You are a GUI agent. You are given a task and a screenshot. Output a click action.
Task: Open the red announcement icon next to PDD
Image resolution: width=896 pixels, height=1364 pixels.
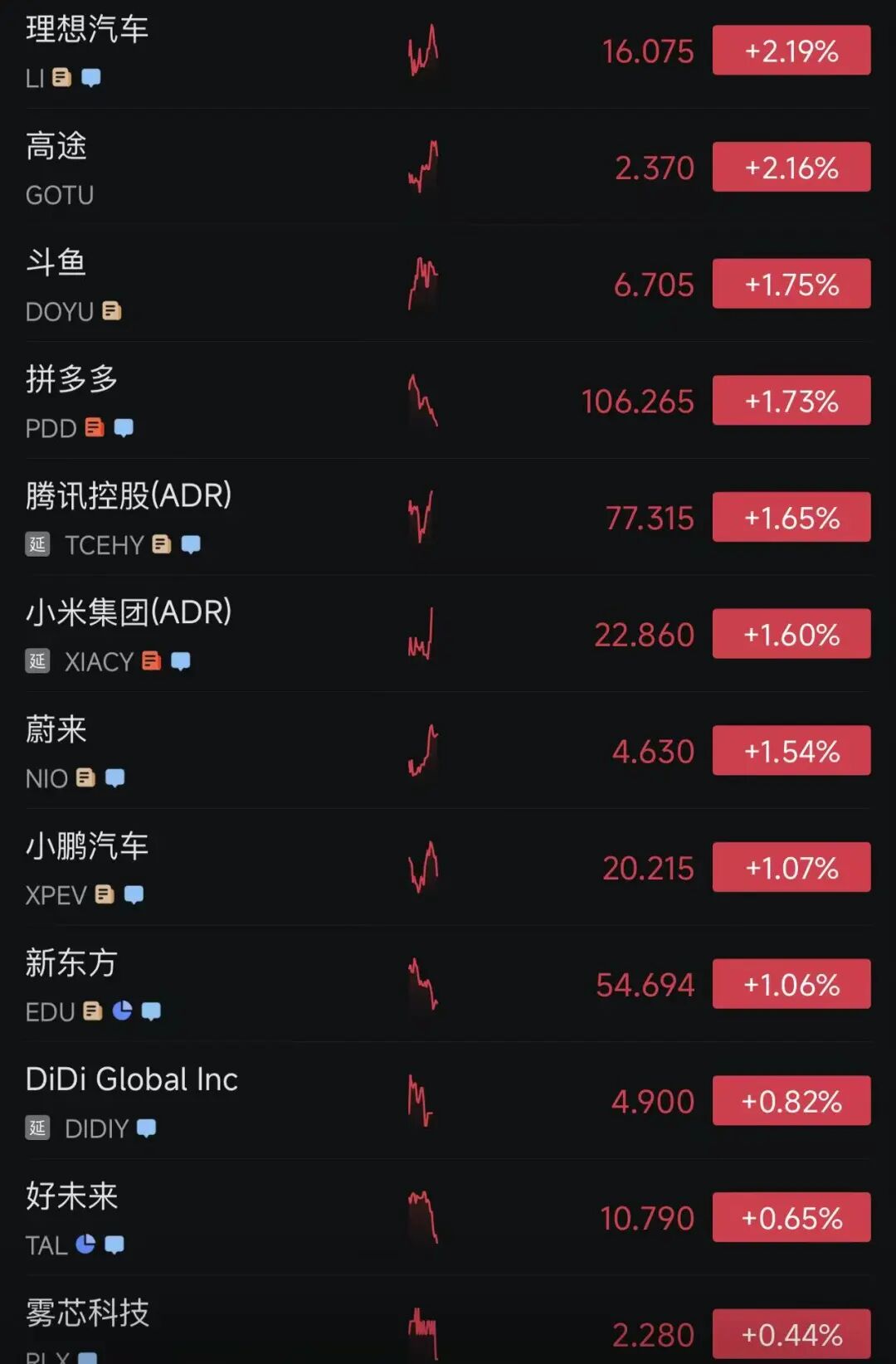coord(94,428)
